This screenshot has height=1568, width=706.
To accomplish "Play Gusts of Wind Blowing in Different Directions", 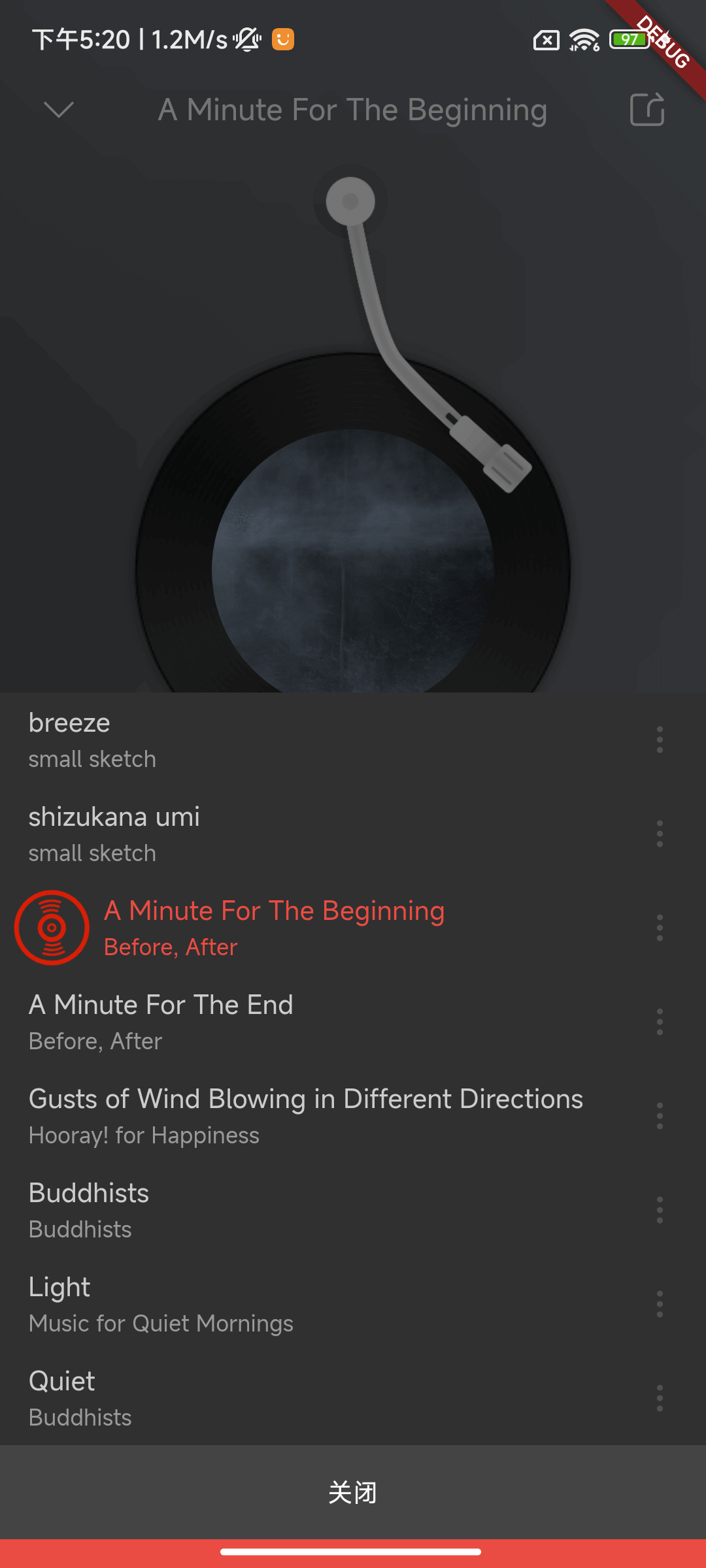I will click(306, 1116).
